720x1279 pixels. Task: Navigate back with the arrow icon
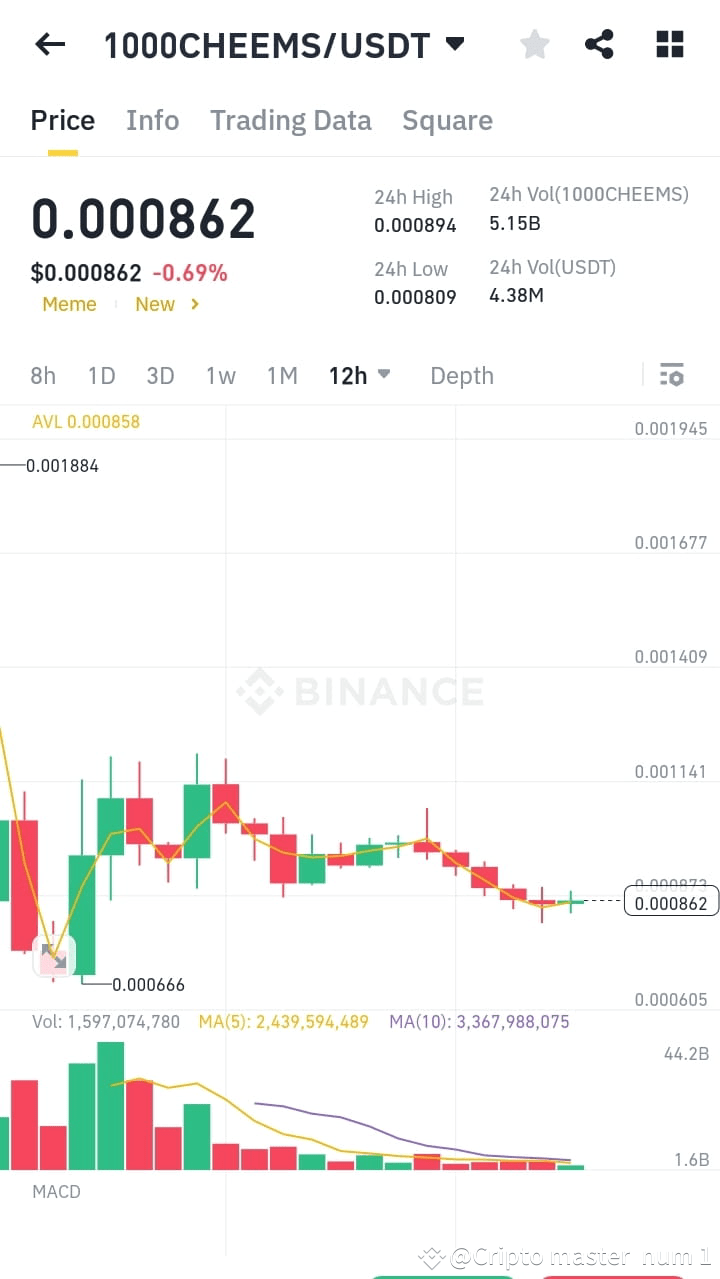point(48,44)
